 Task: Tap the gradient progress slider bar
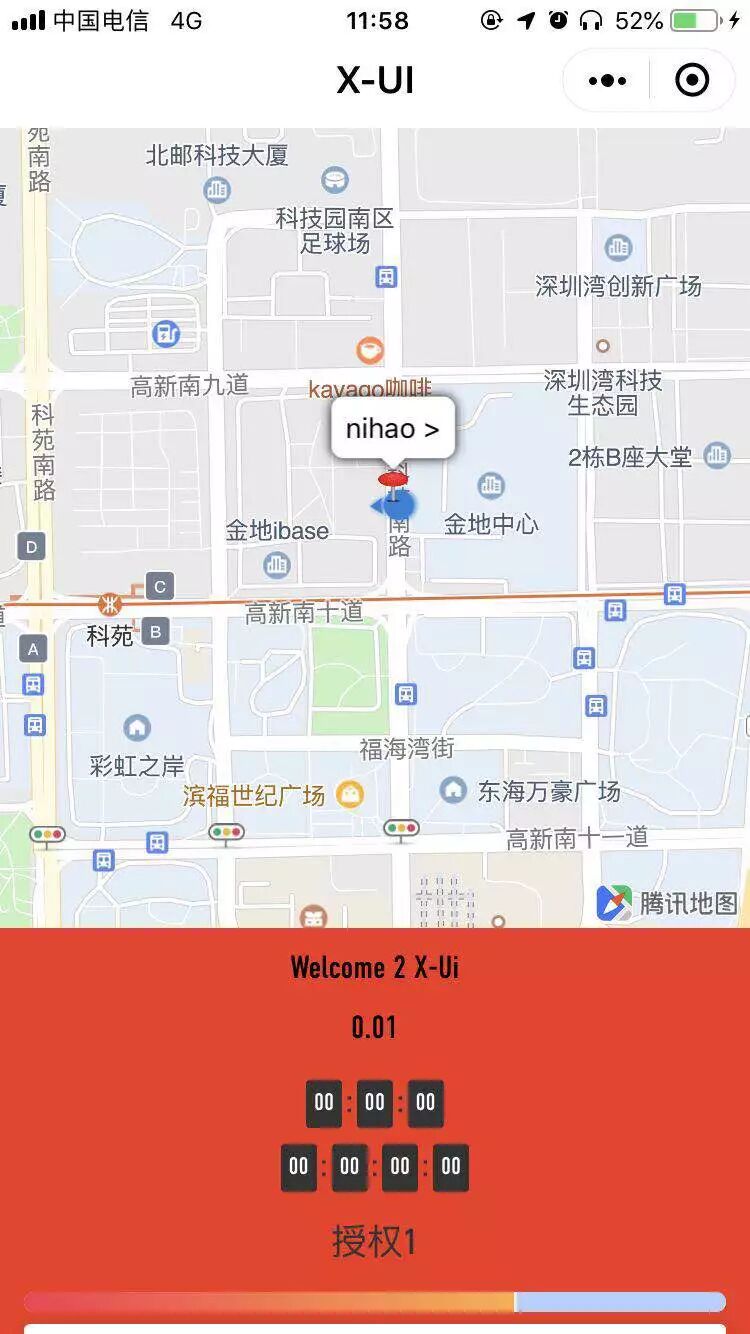(374, 1302)
